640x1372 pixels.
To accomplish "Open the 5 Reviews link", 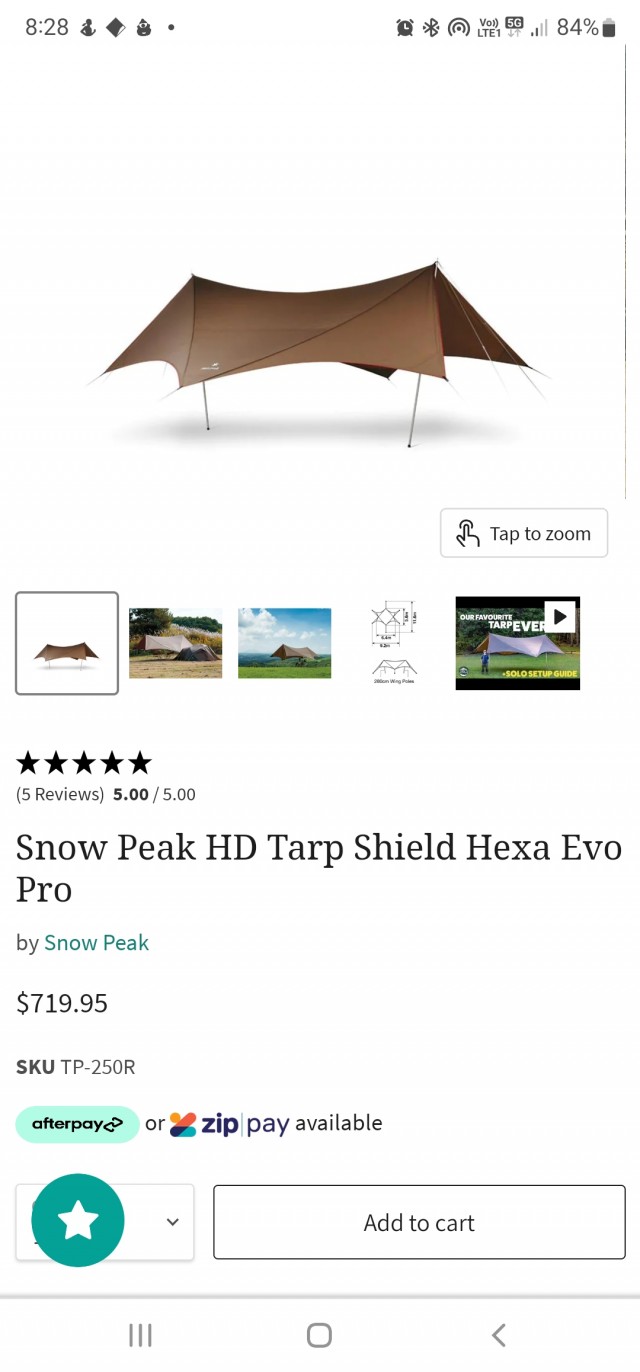I will coord(60,795).
